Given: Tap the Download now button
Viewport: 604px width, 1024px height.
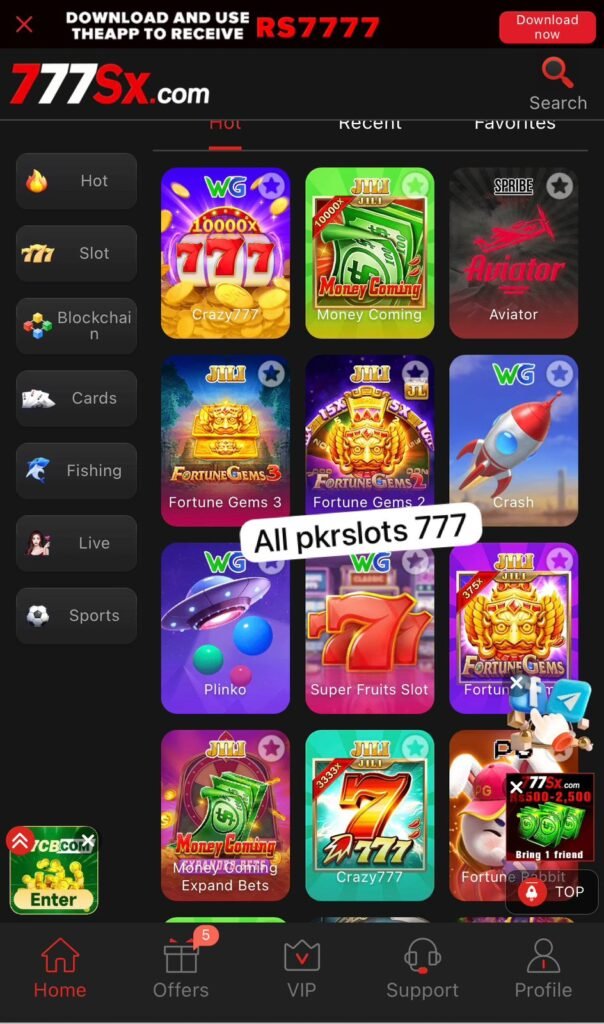Looking at the screenshot, I should coord(546,27).
